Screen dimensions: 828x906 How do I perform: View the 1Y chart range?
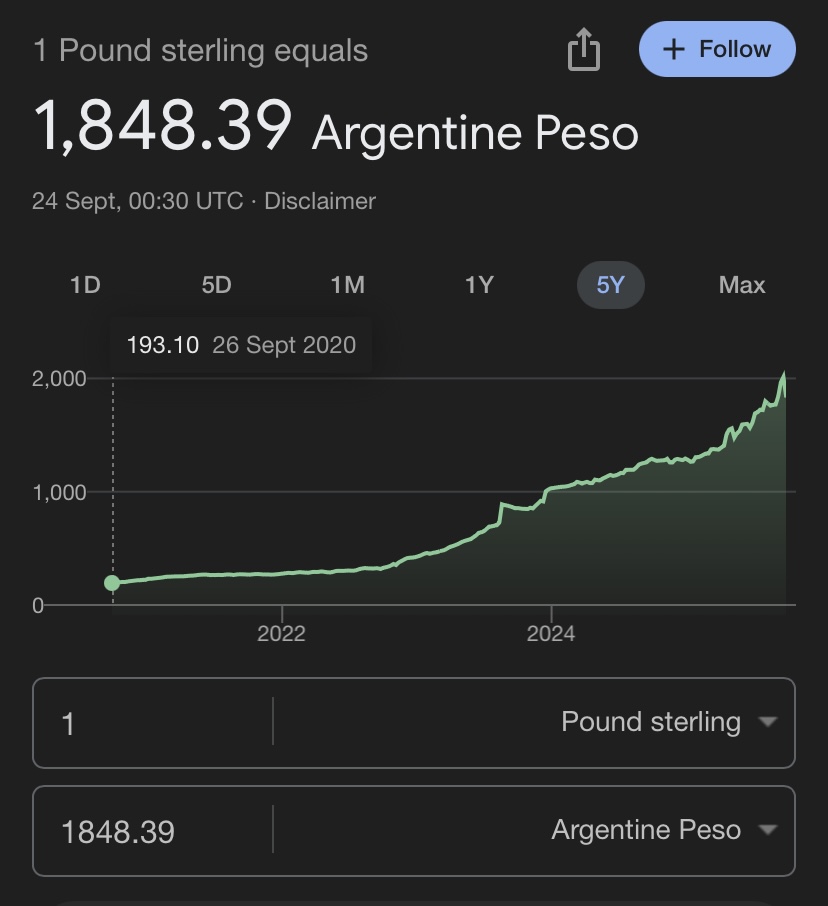(x=479, y=286)
